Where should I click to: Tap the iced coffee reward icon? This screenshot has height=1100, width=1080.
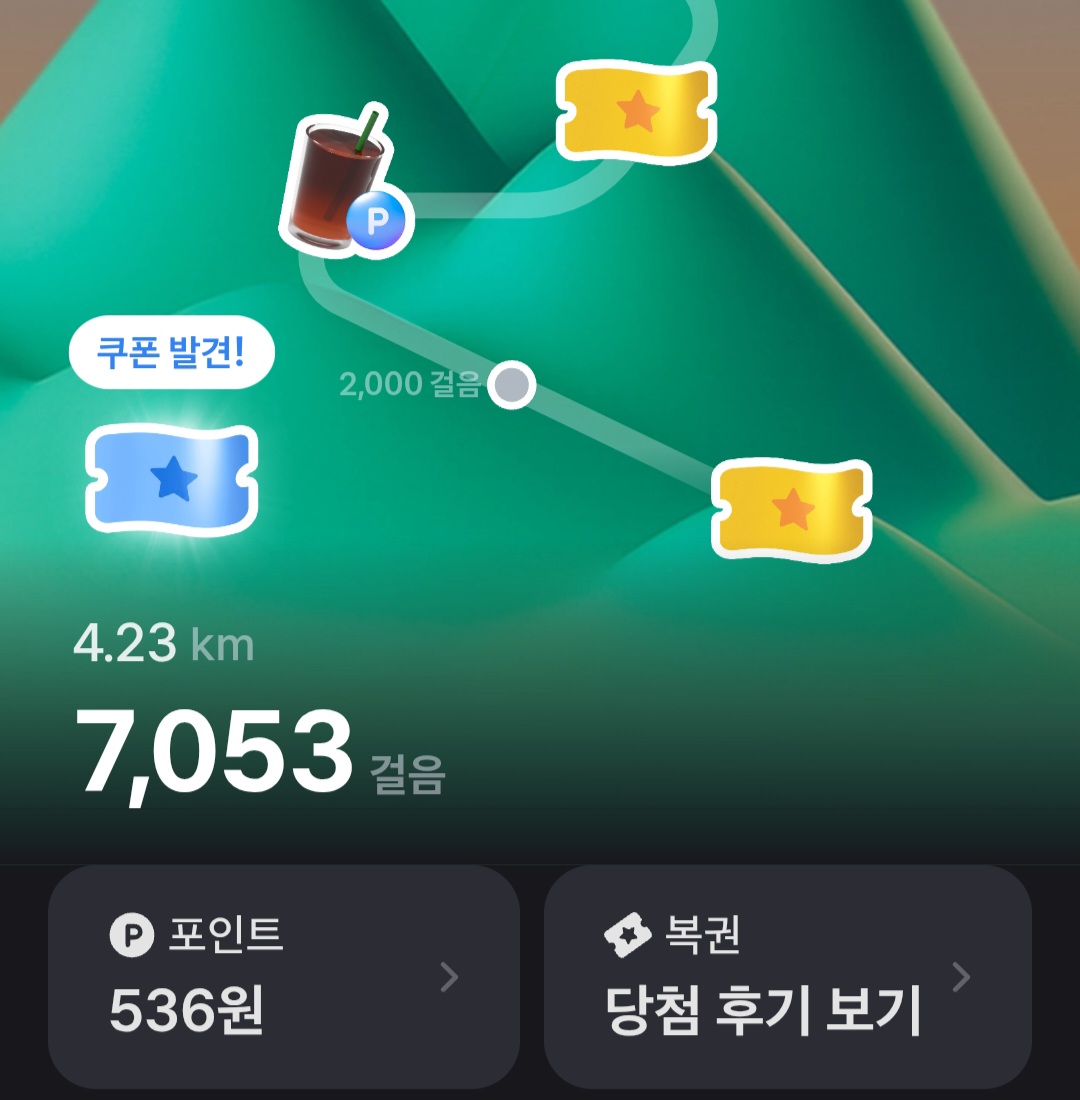[x=337, y=184]
